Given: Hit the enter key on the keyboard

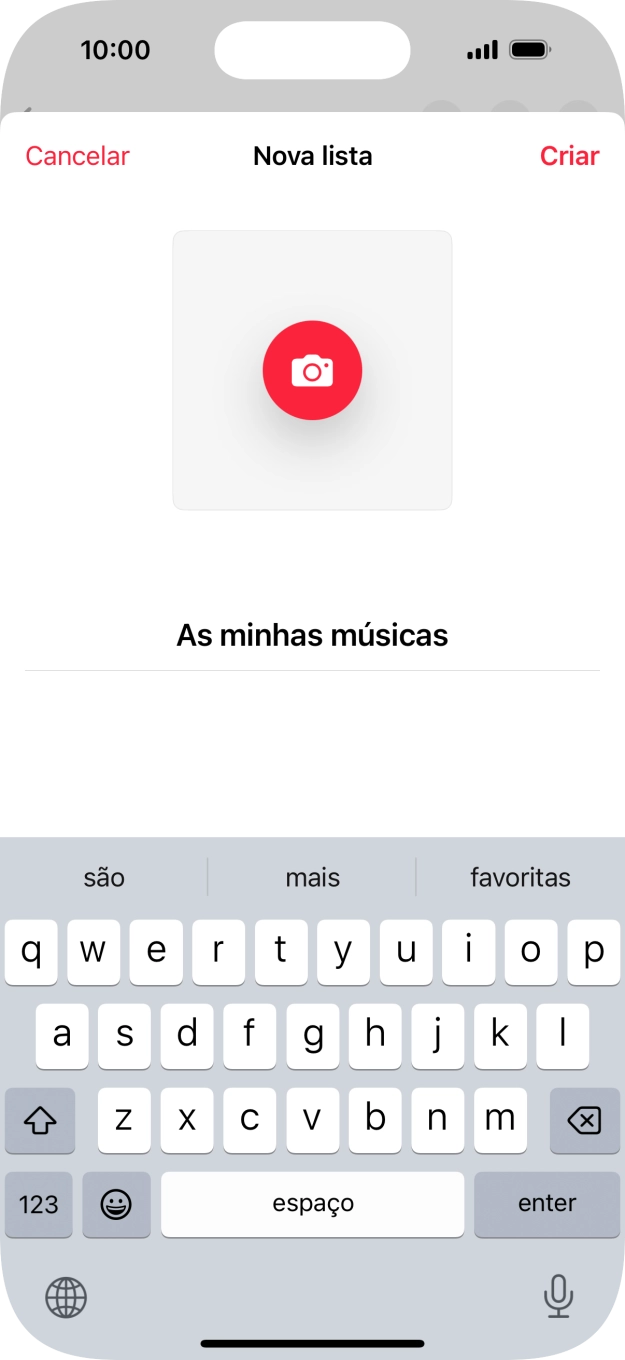Looking at the screenshot, I should (547, 1204).
